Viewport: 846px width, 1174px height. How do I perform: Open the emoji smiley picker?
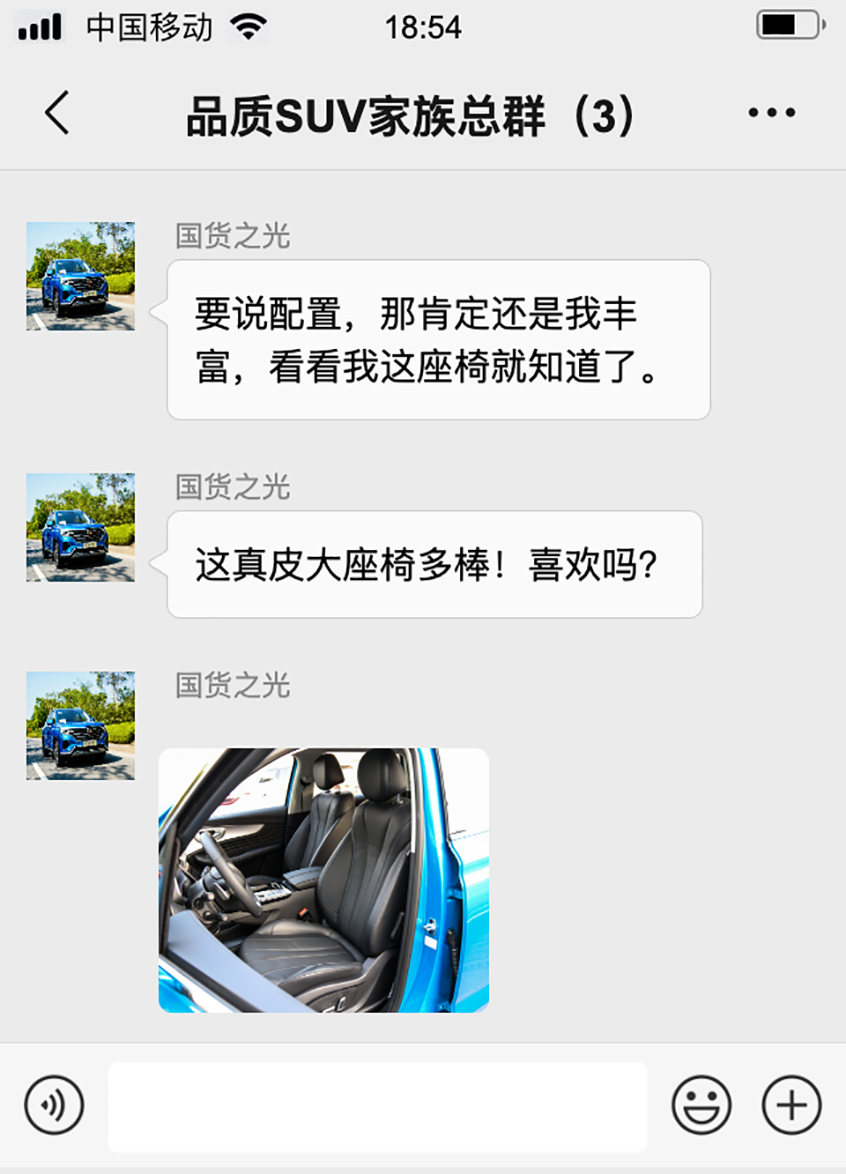point(702,1106)
